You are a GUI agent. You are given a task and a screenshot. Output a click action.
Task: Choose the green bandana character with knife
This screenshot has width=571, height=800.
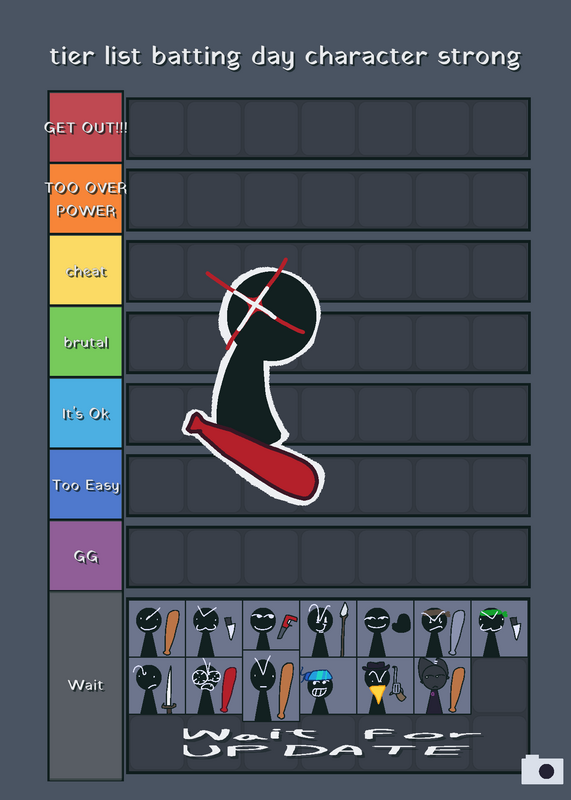coord(500,629)
